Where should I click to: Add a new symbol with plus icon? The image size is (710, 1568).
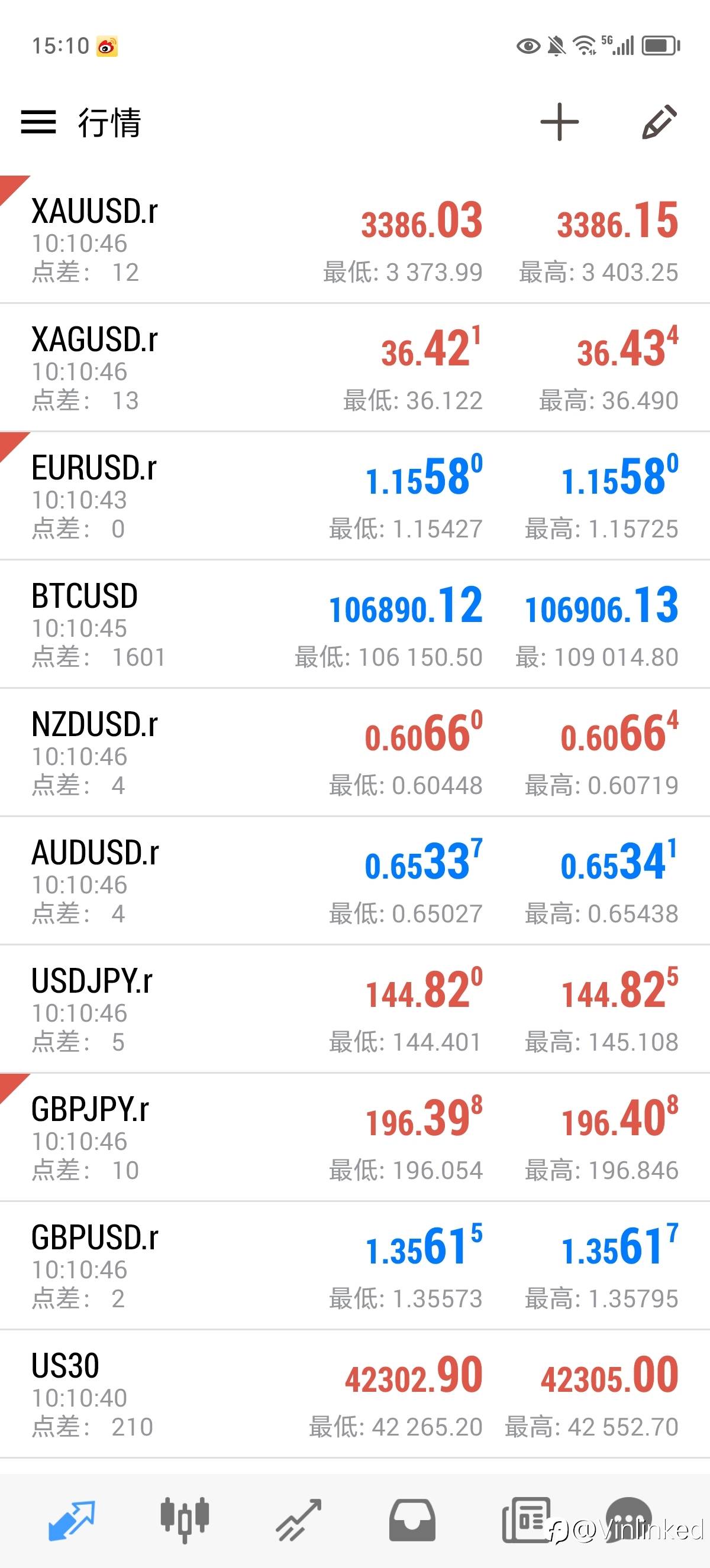tap(559, 122)
